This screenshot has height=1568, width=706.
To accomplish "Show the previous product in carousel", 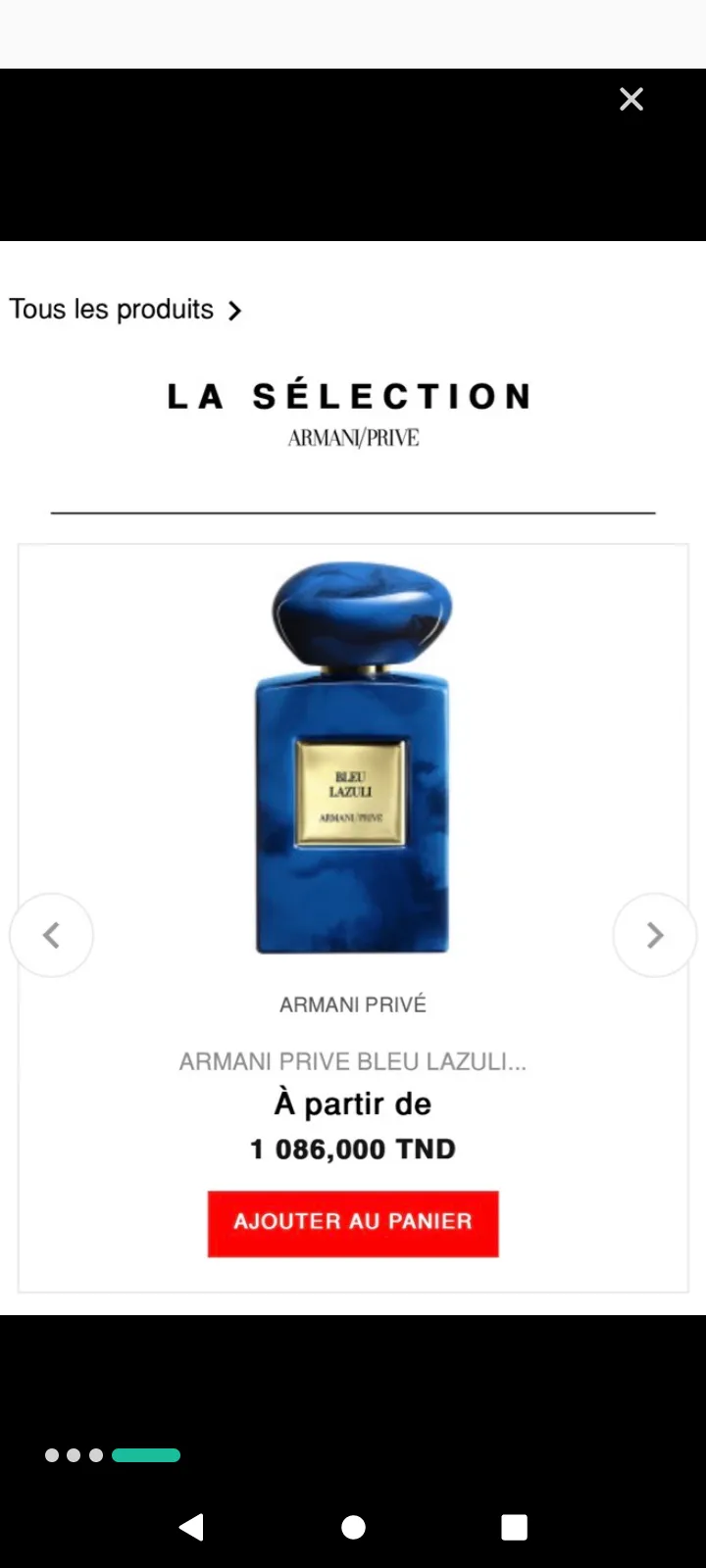I will (52, 935).
